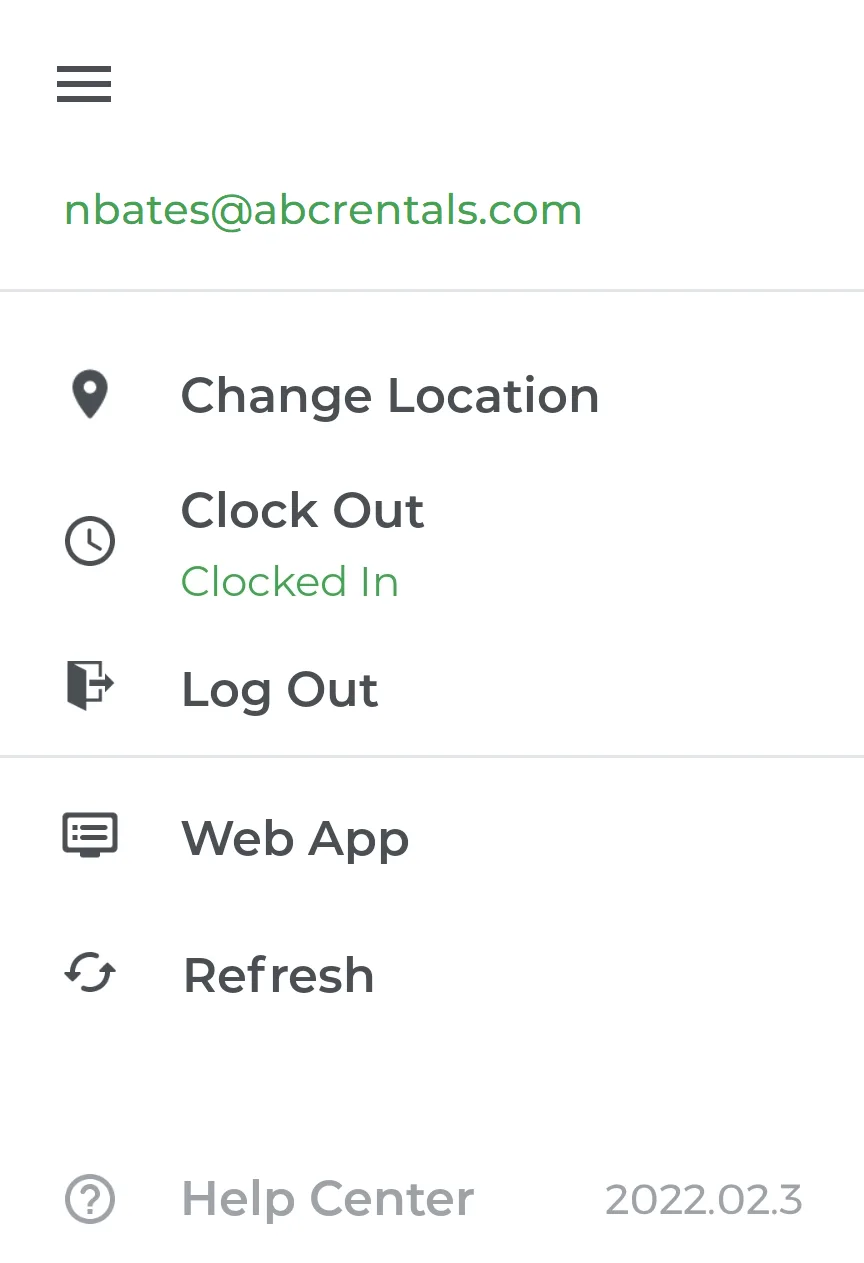Open the Web App option

coord(295,838)
